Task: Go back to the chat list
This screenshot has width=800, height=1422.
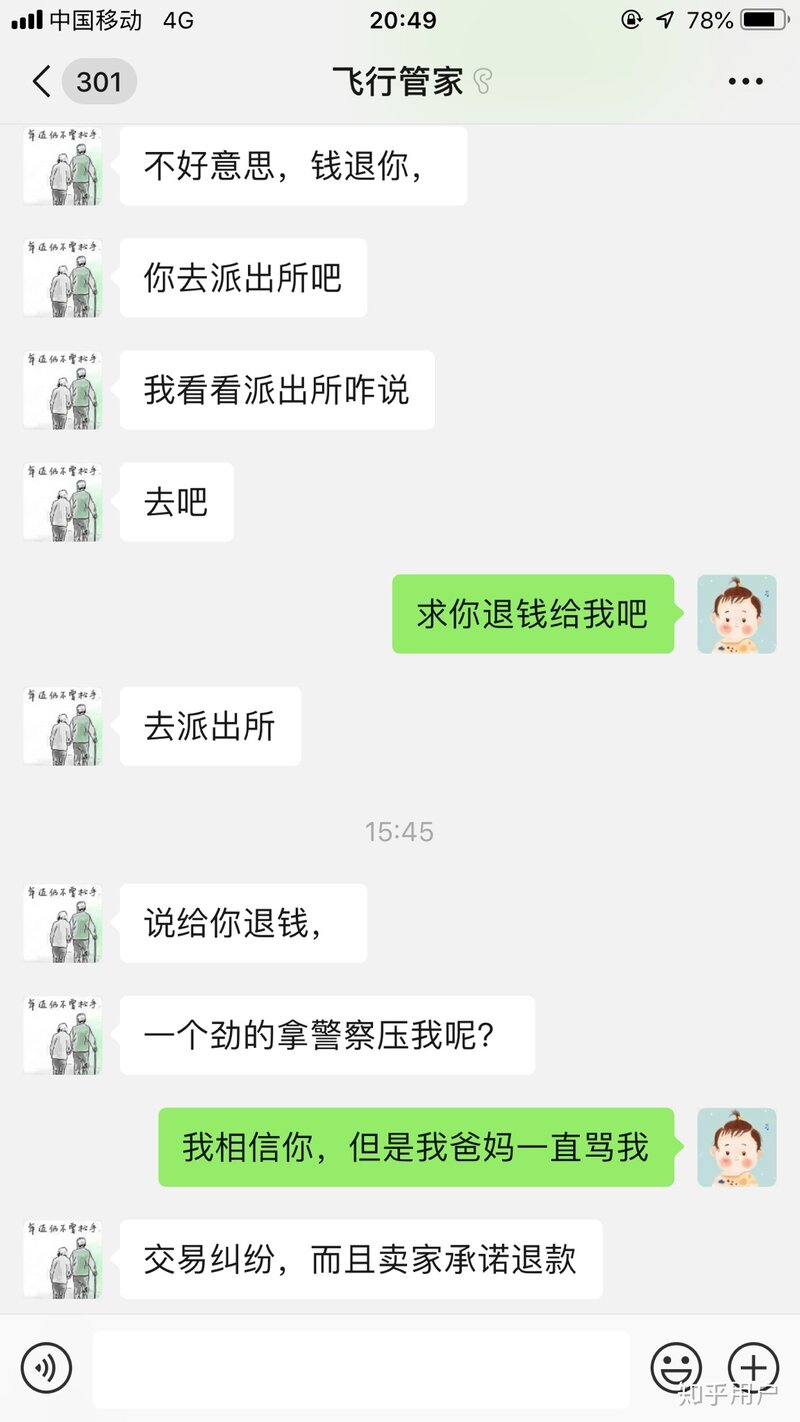Action: pos(42,81)
